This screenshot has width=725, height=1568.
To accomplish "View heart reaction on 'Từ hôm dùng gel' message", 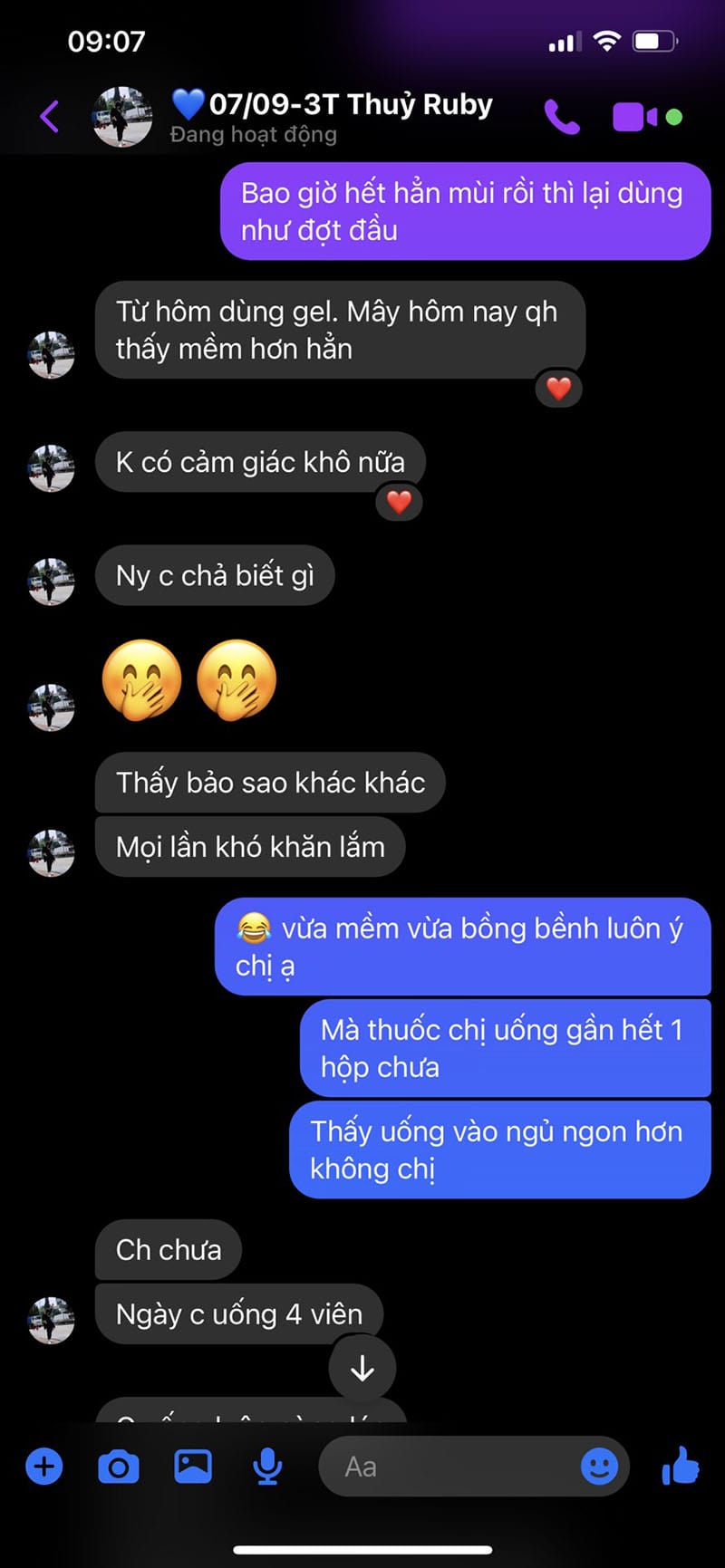I will (x=558, y=389).
